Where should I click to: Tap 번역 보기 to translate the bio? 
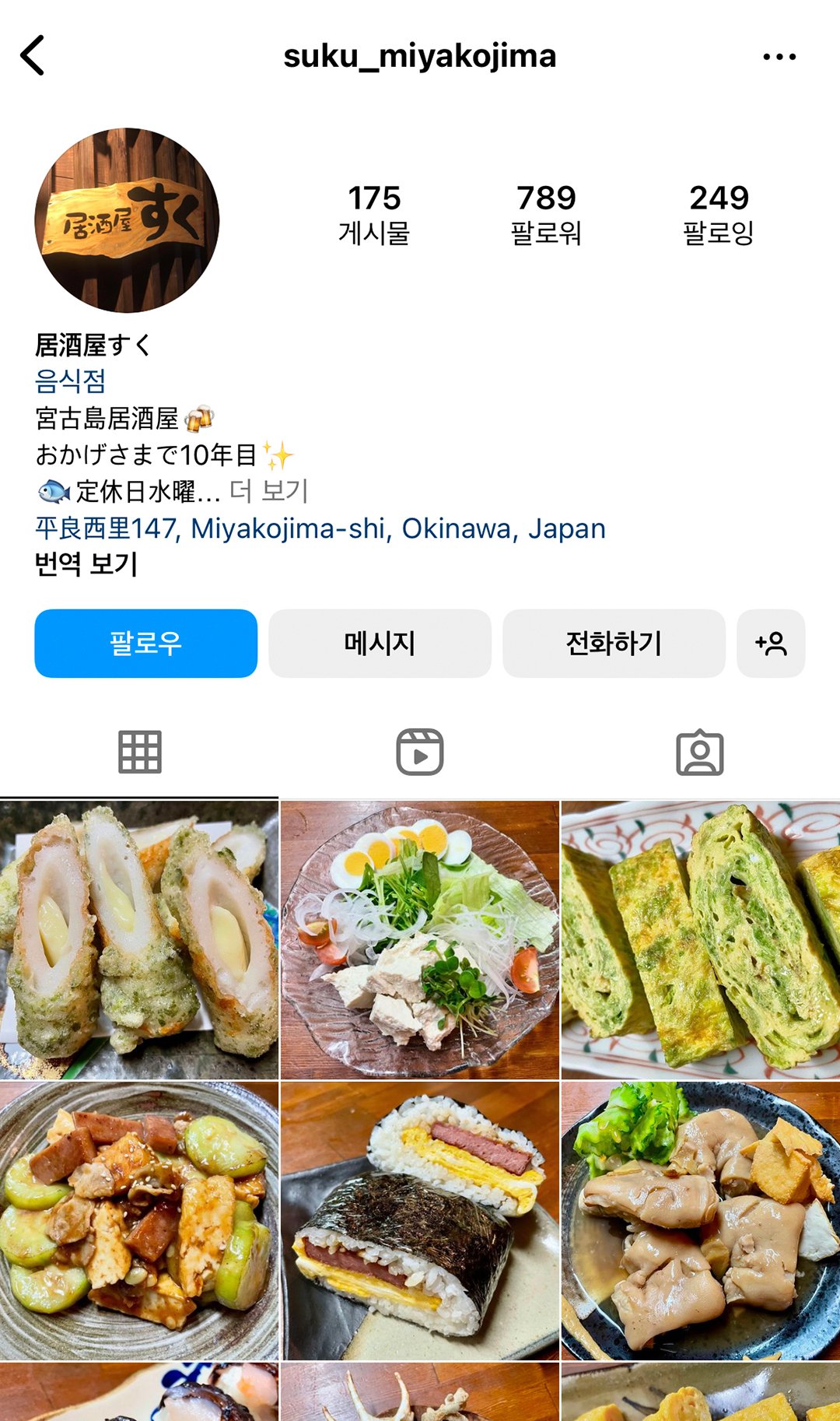[86, 563]
